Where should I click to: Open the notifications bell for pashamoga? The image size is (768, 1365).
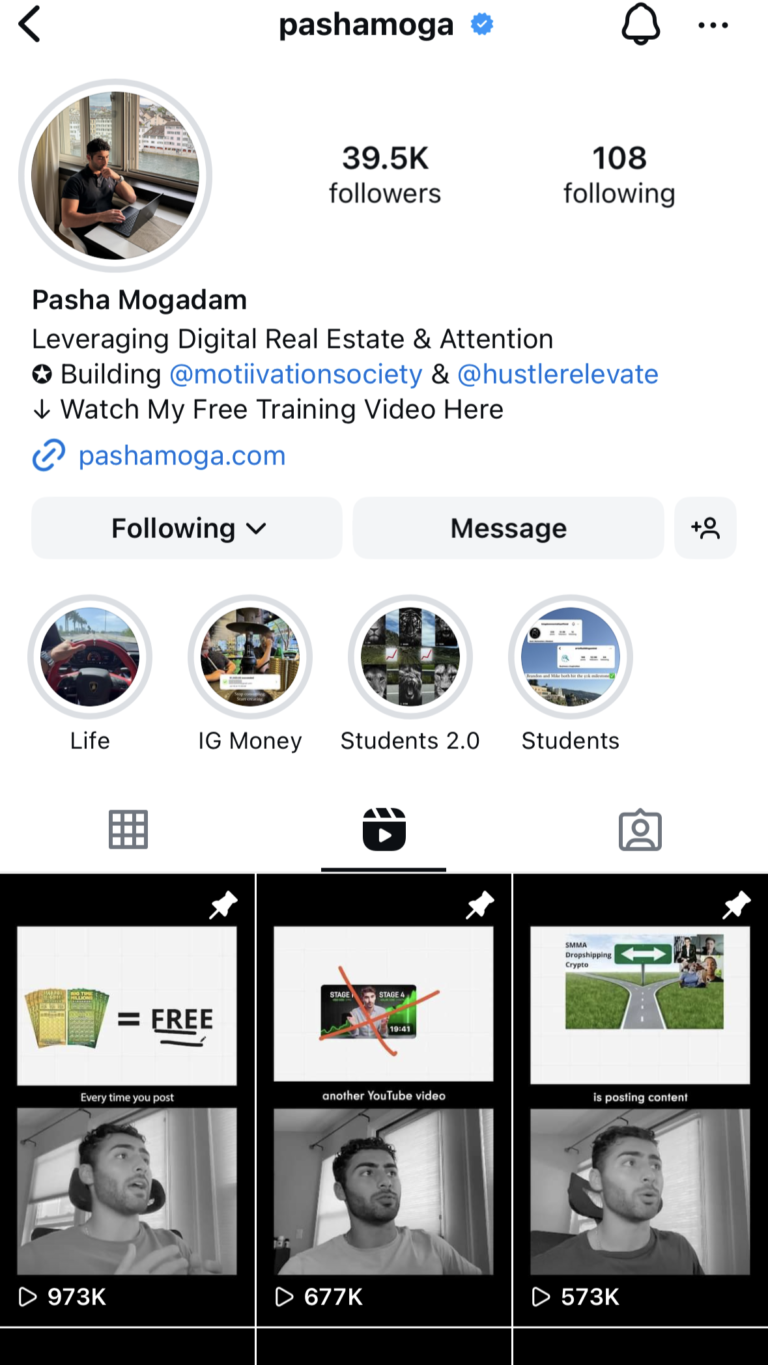coord(641,24)
